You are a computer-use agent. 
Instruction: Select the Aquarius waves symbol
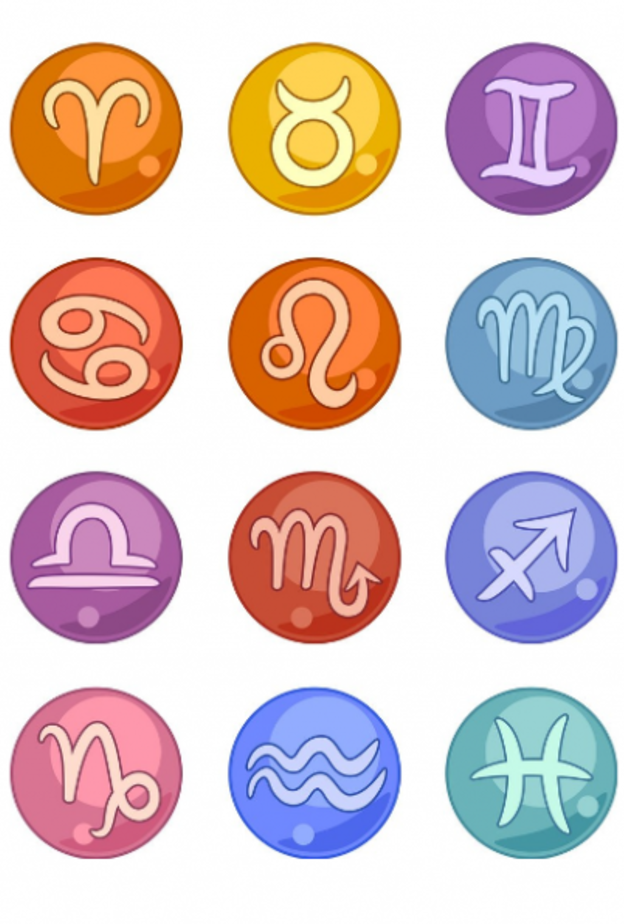[x=314, y=773]
